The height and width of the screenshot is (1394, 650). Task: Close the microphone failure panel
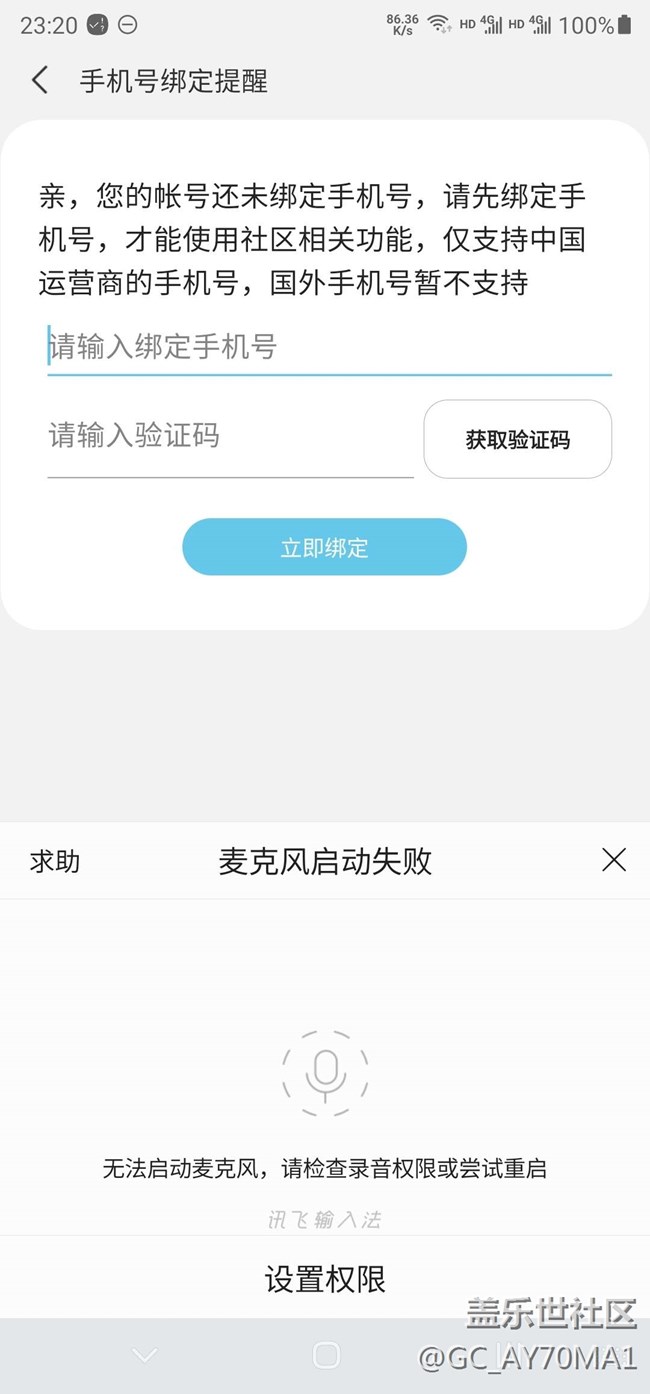(613, 860)
